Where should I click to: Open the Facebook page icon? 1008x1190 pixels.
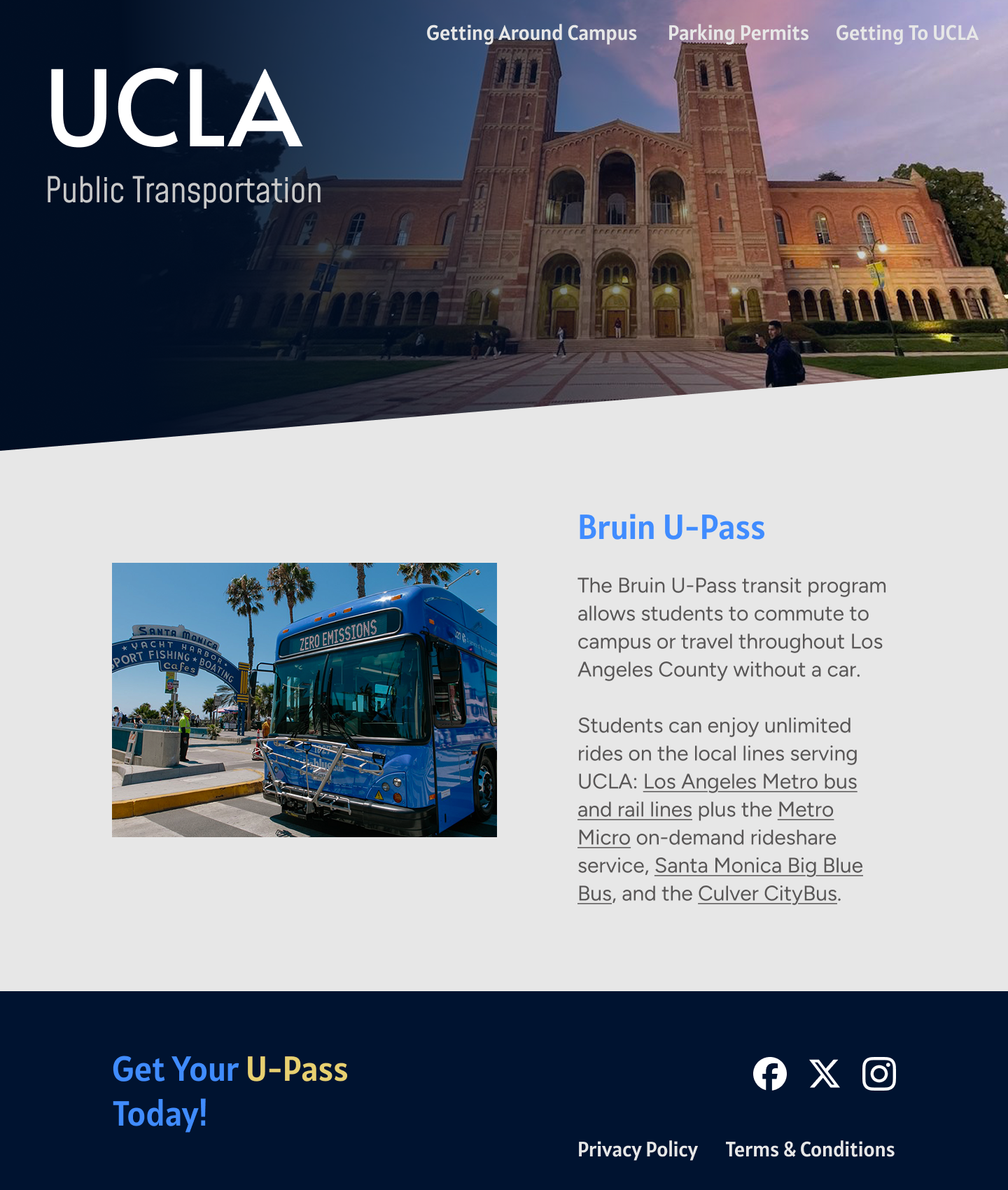point(770,1074)
